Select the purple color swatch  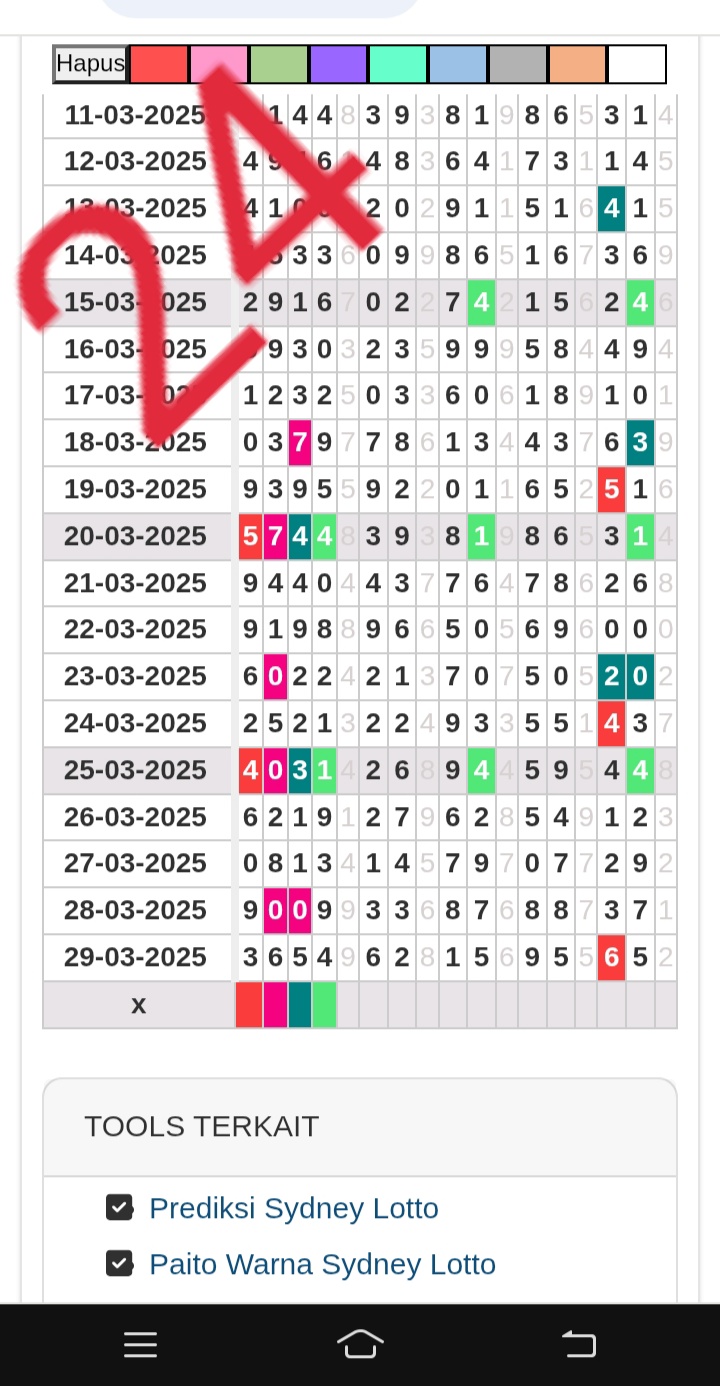pyautogui.click(x=338, y=64)
